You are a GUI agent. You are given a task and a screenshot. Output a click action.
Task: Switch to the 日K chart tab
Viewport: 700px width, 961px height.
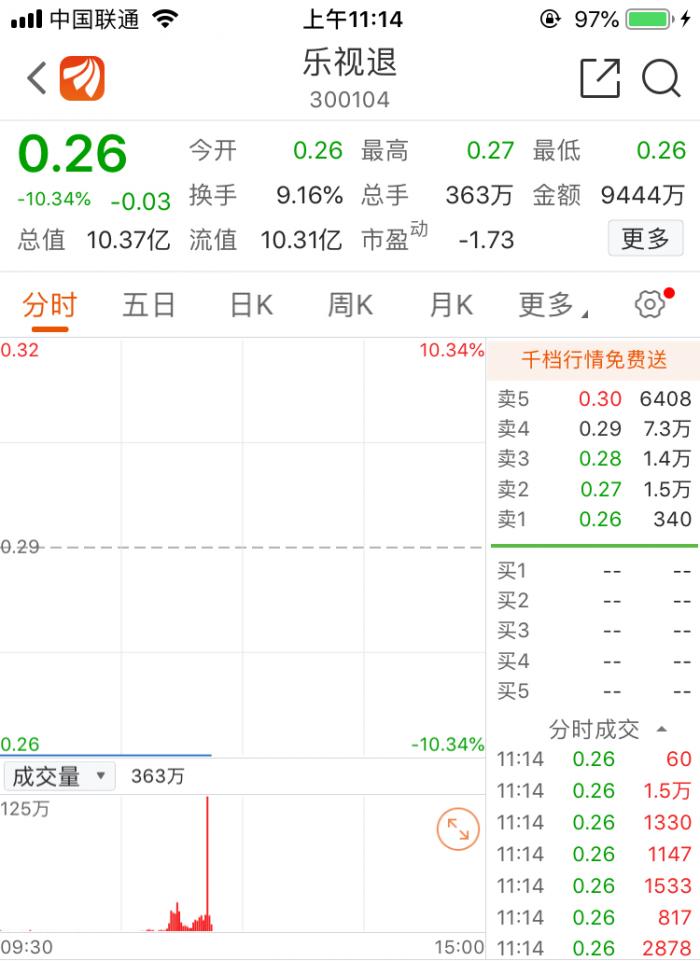pyautogui.click(x=251, y=305)
